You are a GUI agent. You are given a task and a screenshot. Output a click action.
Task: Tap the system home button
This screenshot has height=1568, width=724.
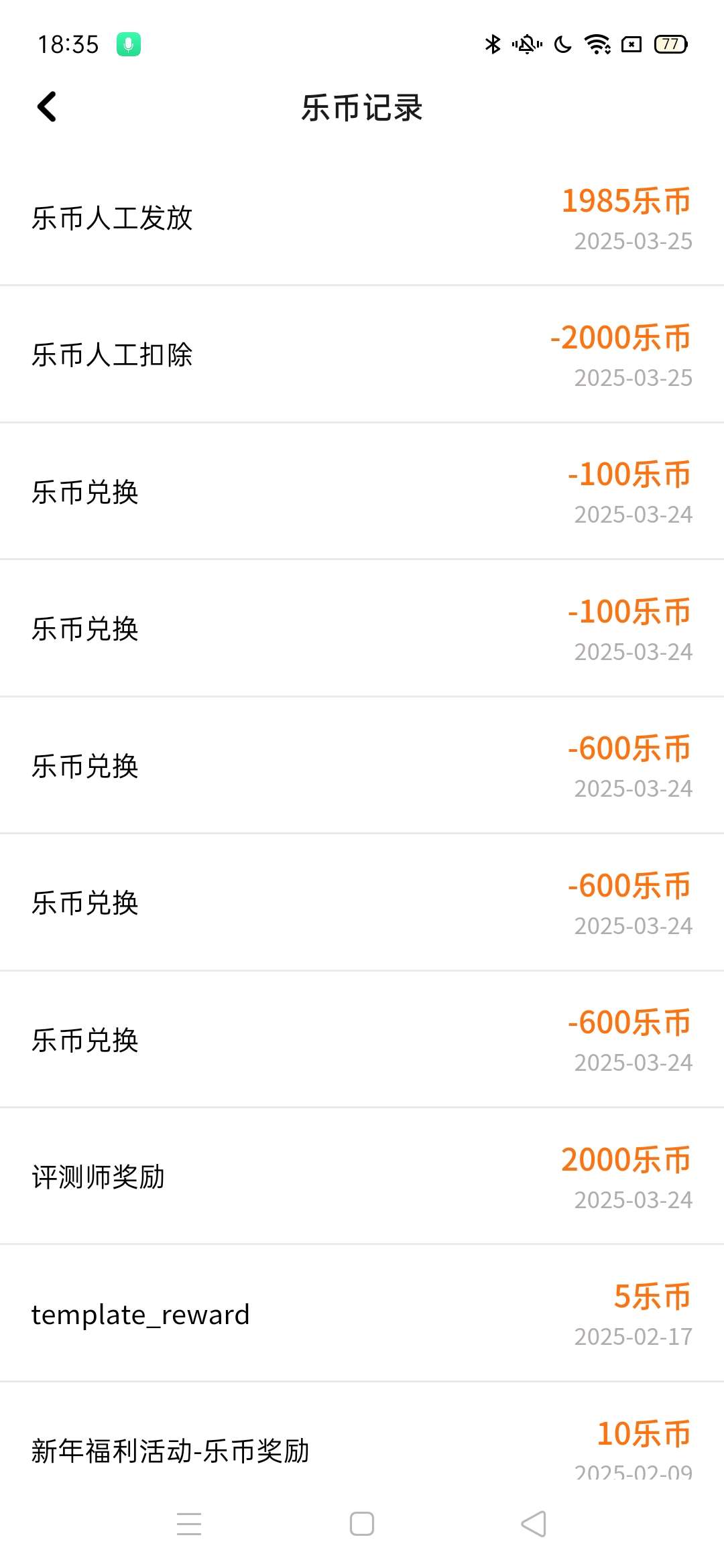click(x=362, y=1524)
